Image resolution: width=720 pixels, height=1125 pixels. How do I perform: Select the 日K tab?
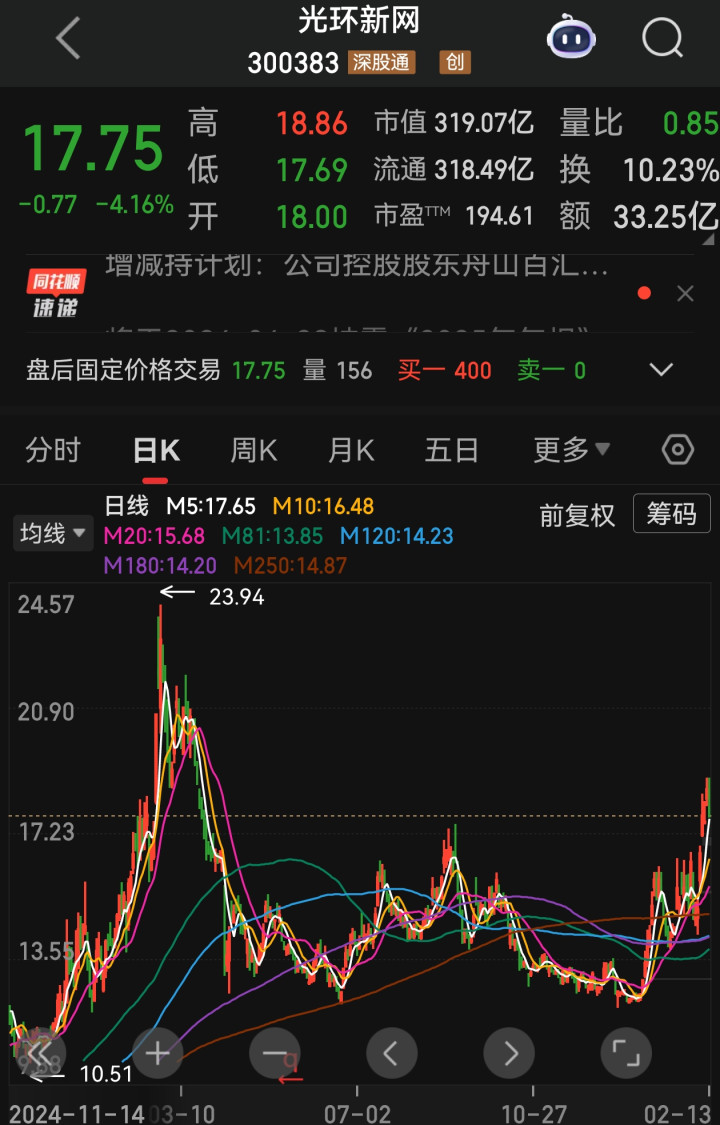click(x=156, y=450)
